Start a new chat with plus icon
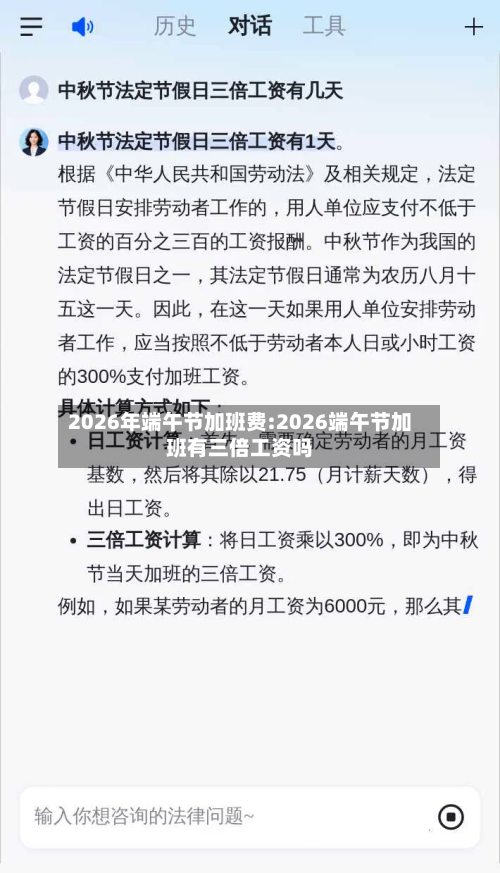The image size is (500, 873). pos(473,27)
